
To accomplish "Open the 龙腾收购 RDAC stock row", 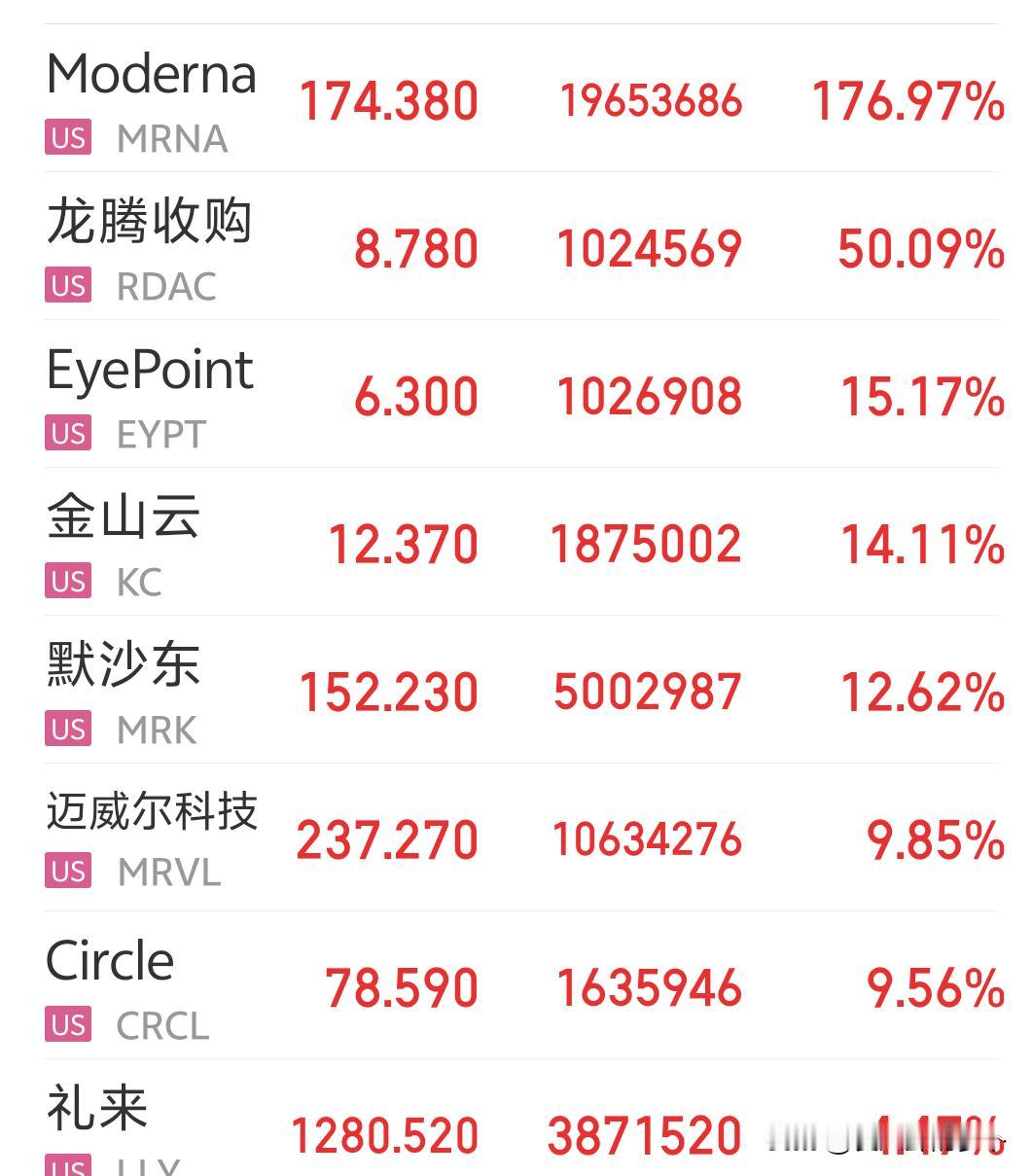I will (520, 246).
